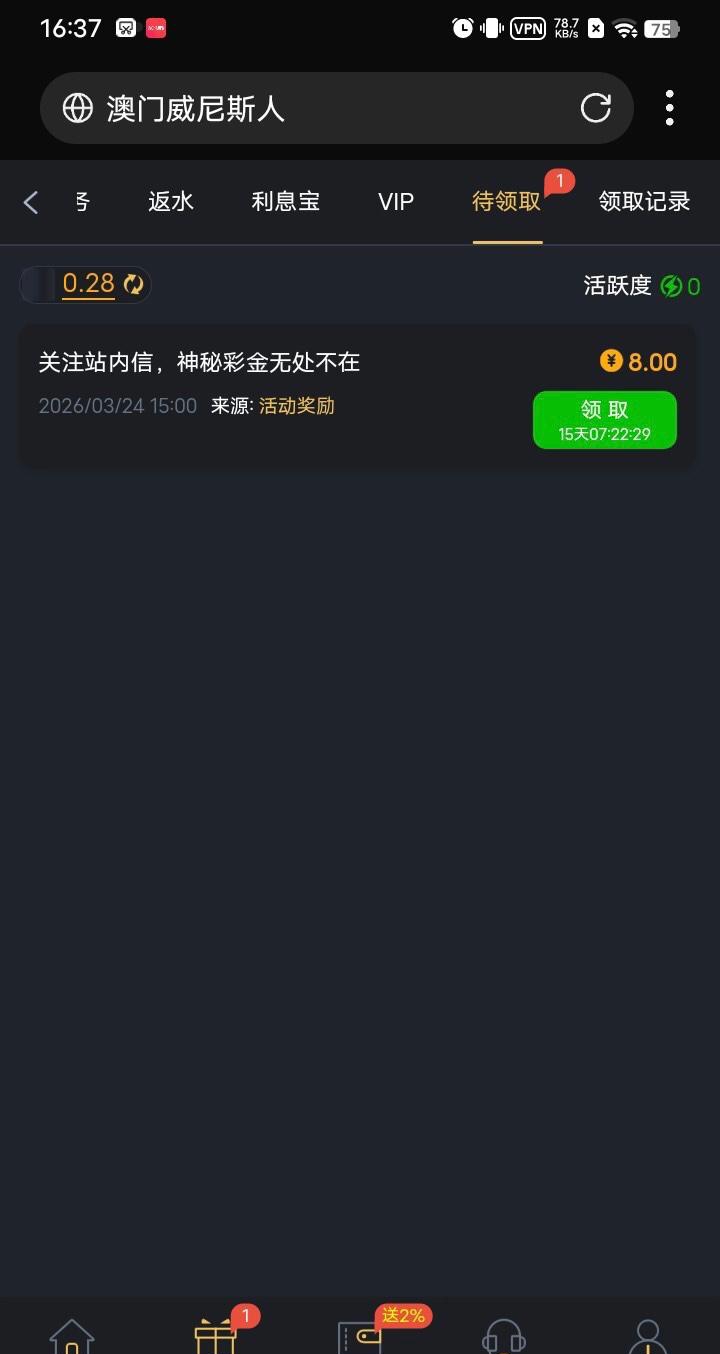The image size is (720, 1354).
Task: Reload the page in the browser
Action: tap(596, 108)
